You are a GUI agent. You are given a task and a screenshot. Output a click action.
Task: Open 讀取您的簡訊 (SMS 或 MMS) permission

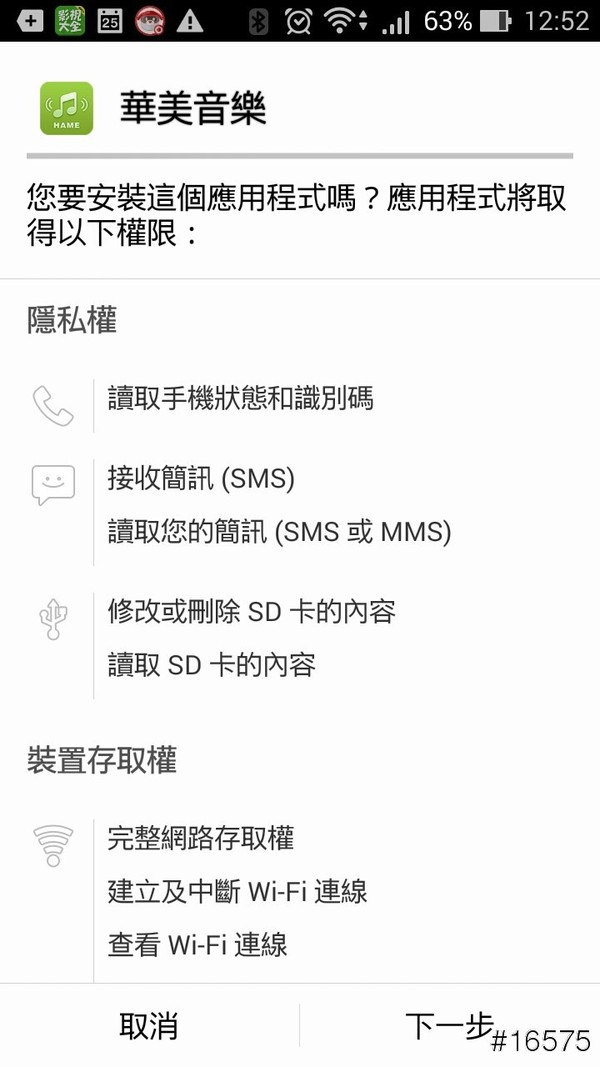279,532
